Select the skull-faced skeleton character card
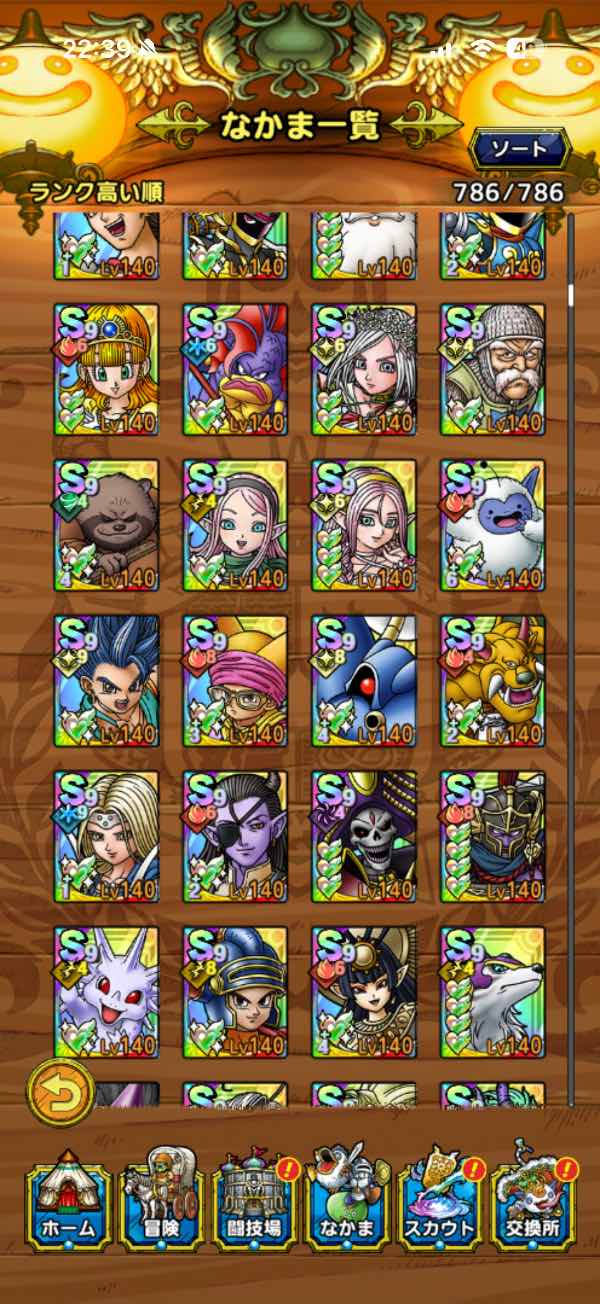This screenshot has width=600, height=1304. click(364, 836)
